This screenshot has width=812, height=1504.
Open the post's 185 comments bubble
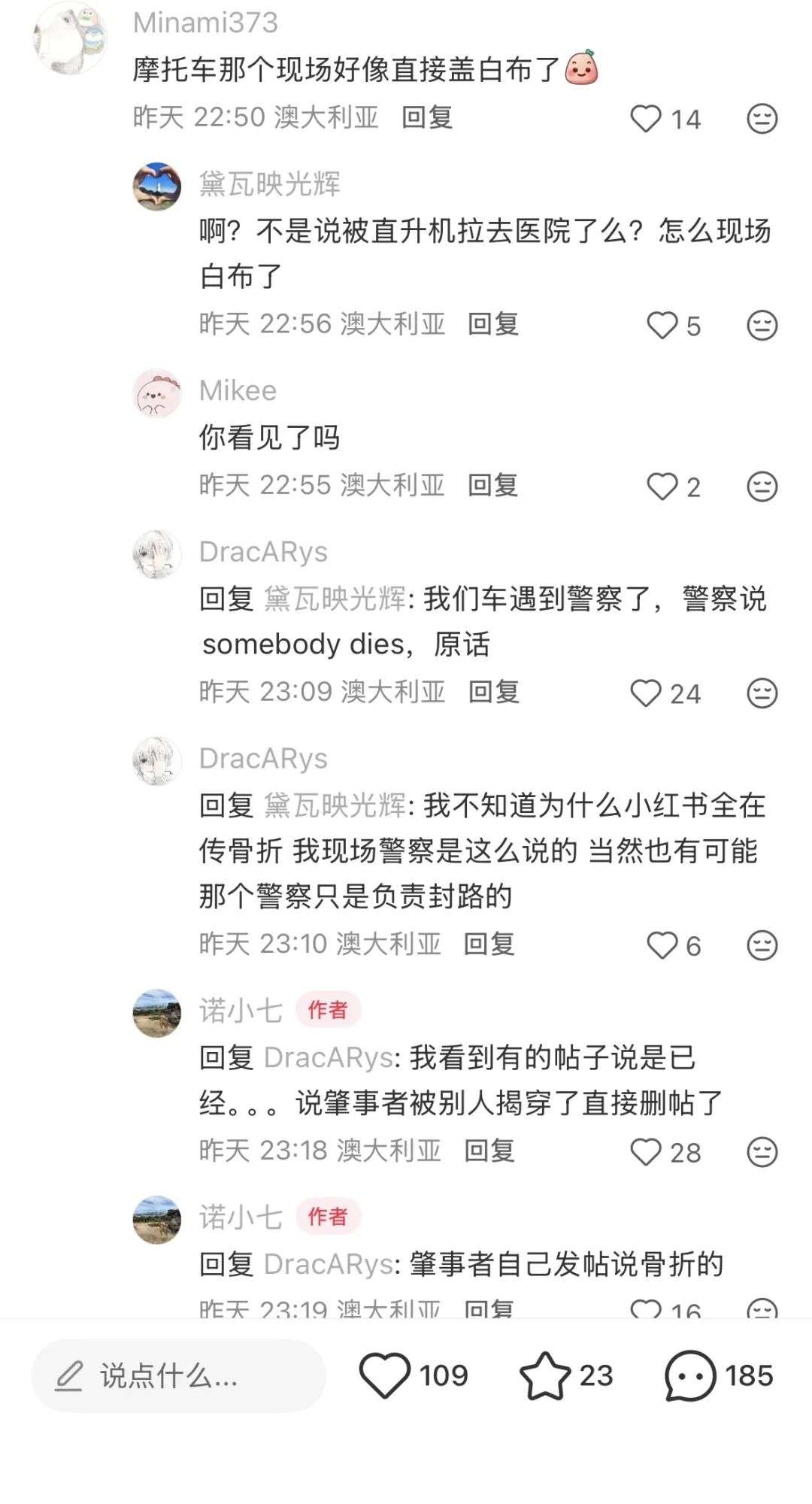click(x=689, y=1375)
